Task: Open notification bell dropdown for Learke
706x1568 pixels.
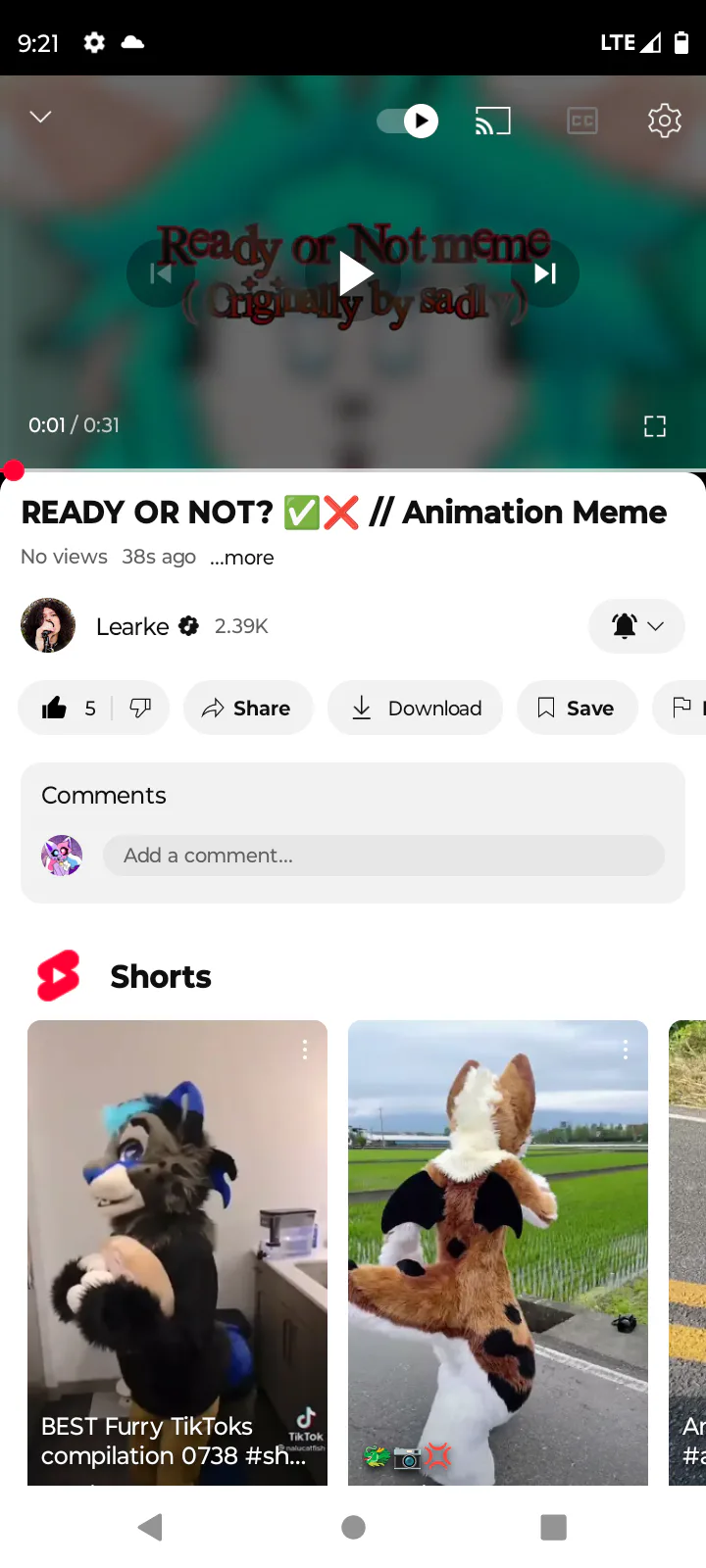Action: pos(636,626)
